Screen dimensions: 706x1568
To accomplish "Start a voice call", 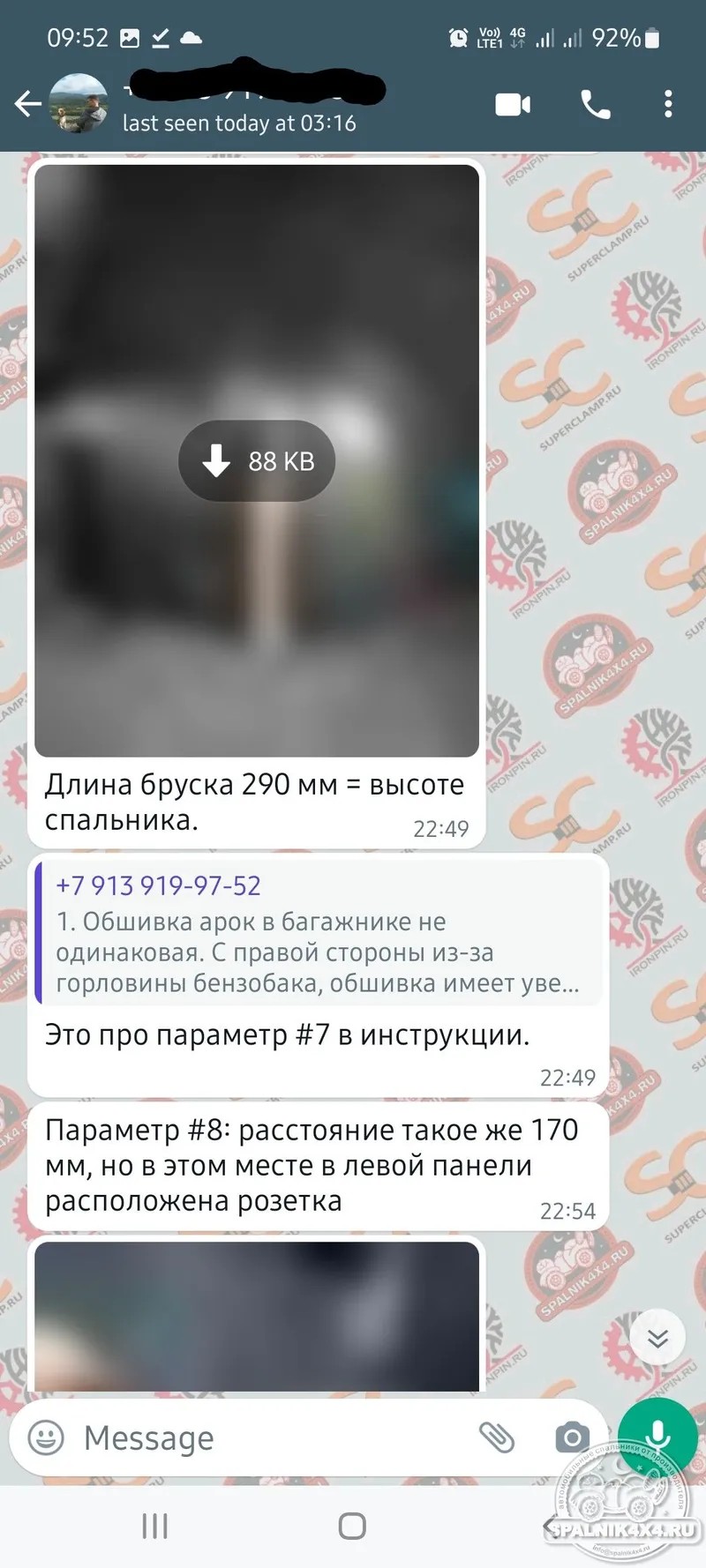I will click(x=596, y=105).
